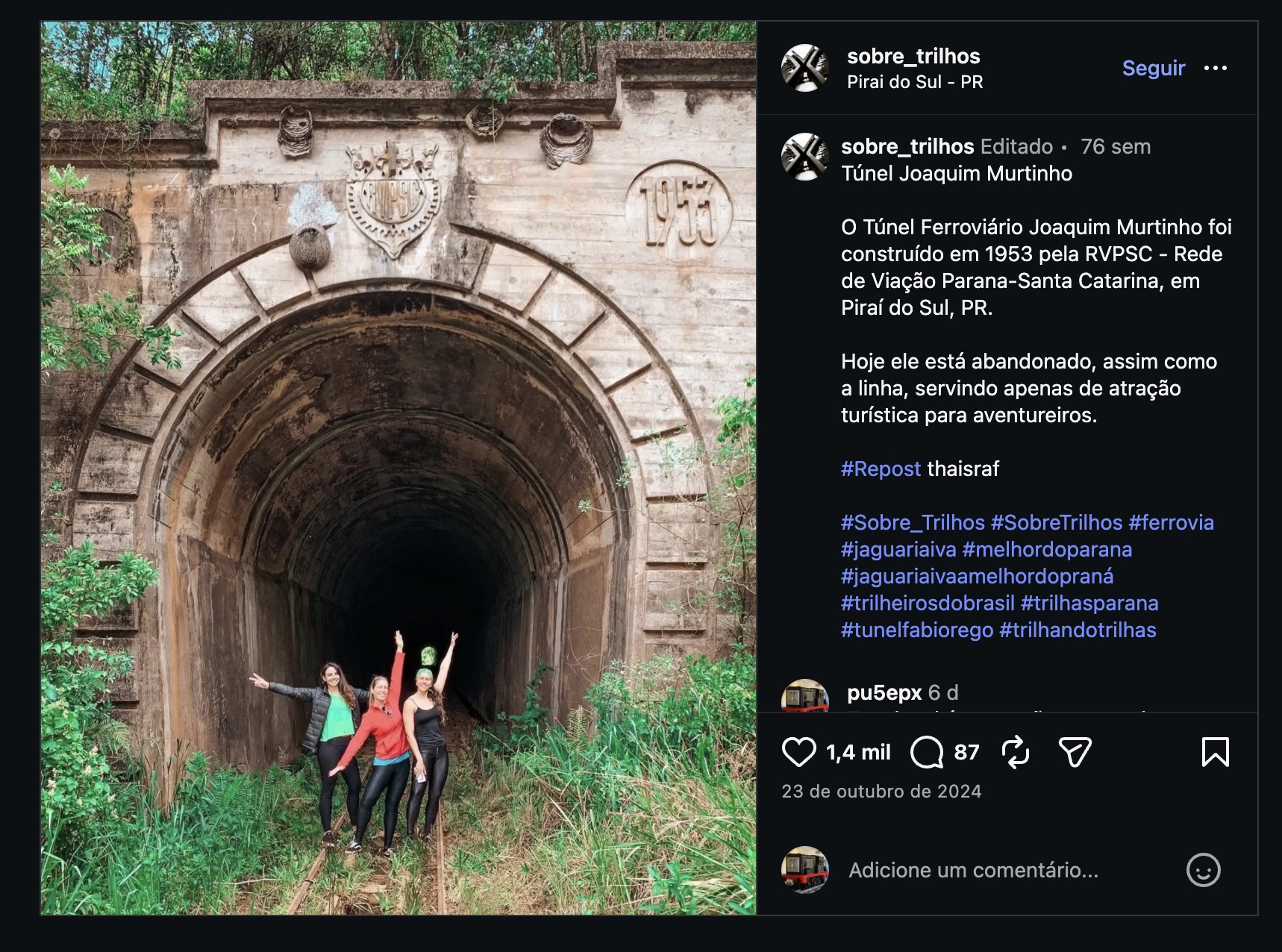Open the #trilhandotrilhas hashtag
The width and height of the screenshot is (1282, 952).
[1078, 630]
